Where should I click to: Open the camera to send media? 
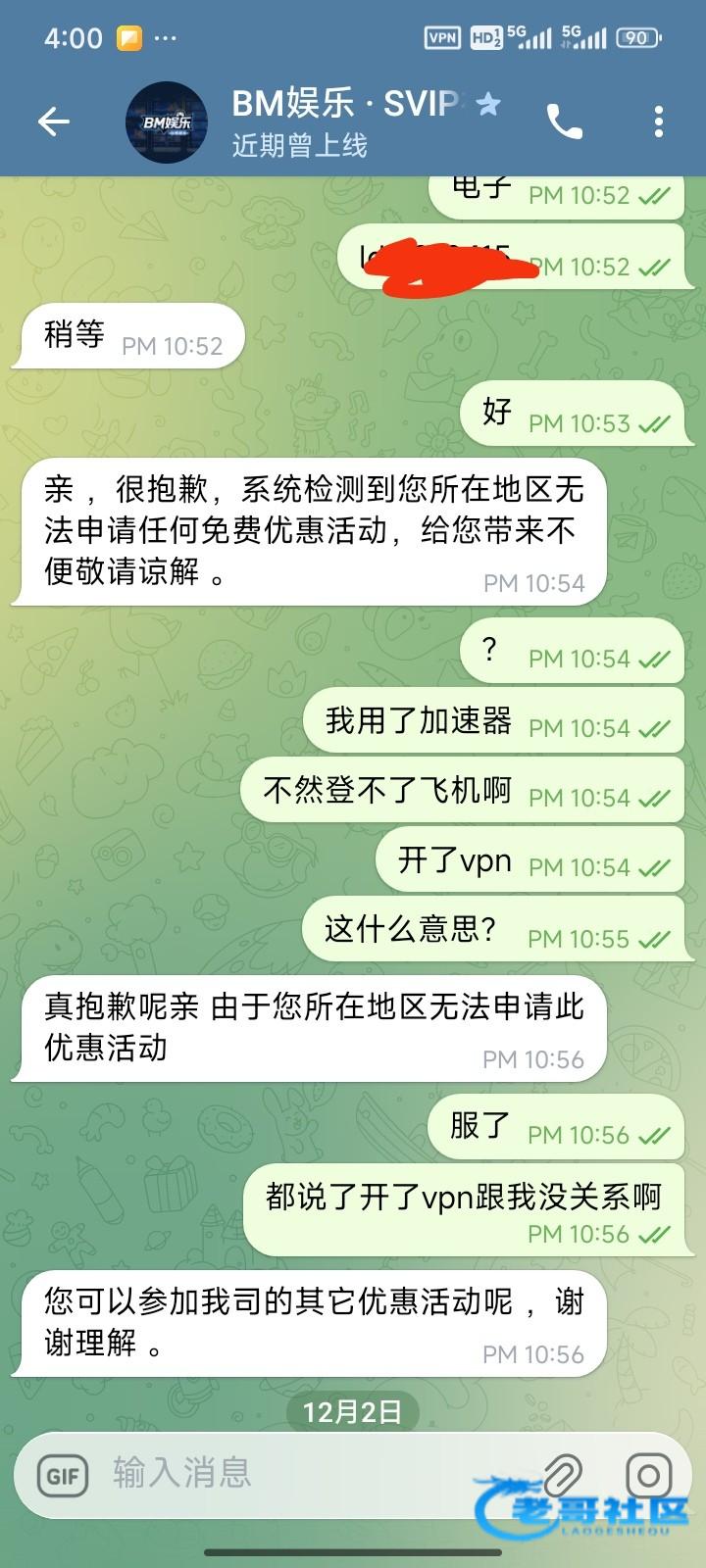tap(648, 1474)
